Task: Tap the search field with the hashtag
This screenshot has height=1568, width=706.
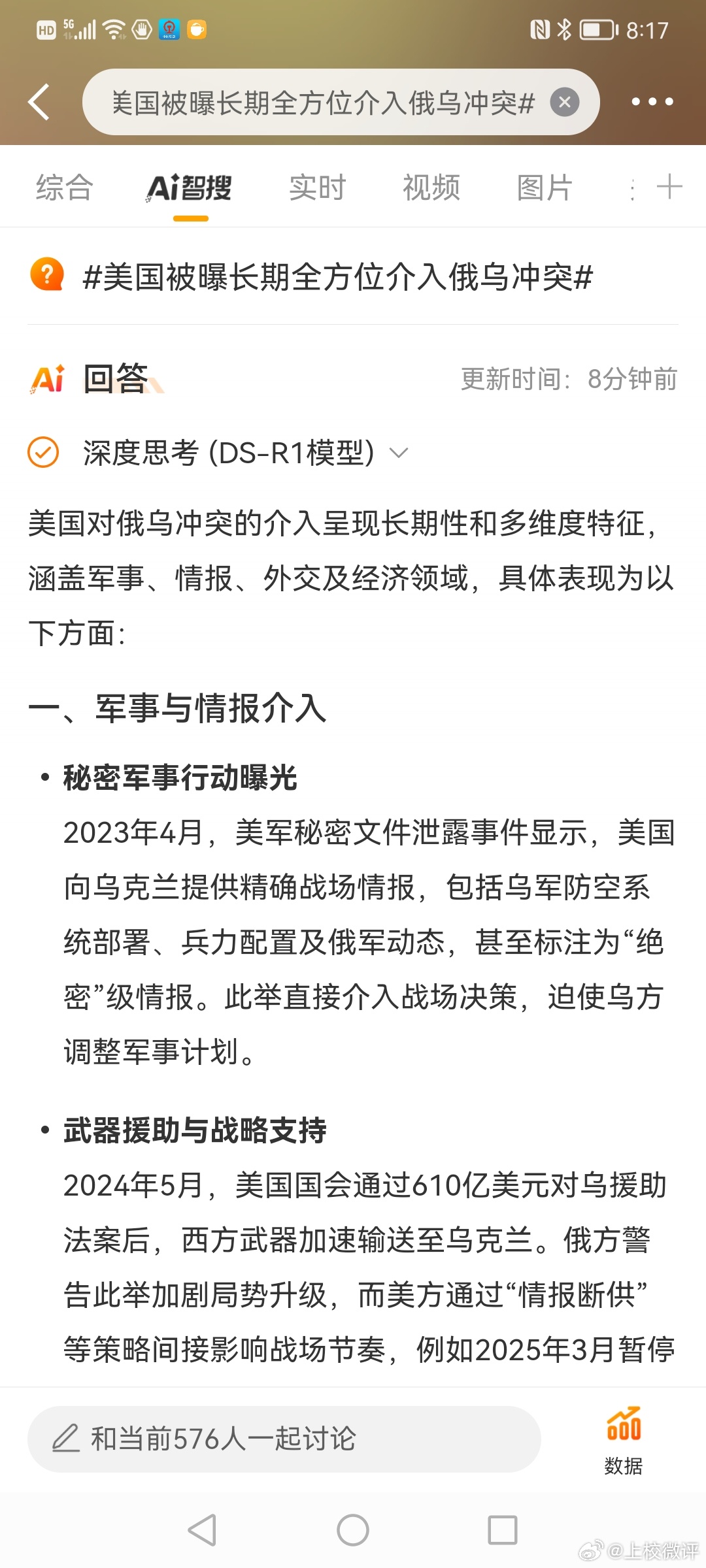Action: 320,103
